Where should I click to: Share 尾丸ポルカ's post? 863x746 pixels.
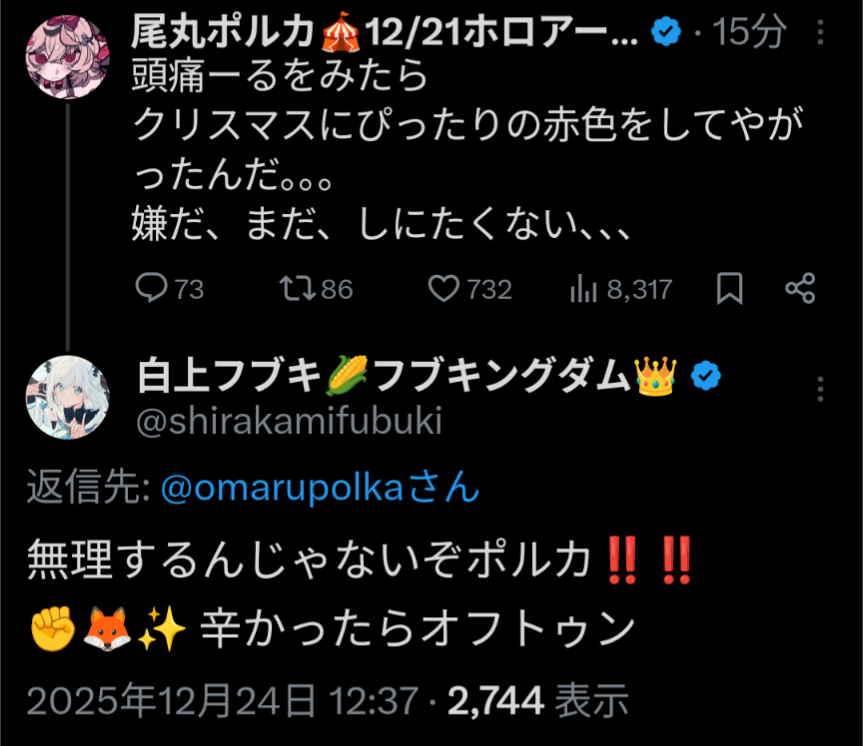tap(800, 288)
